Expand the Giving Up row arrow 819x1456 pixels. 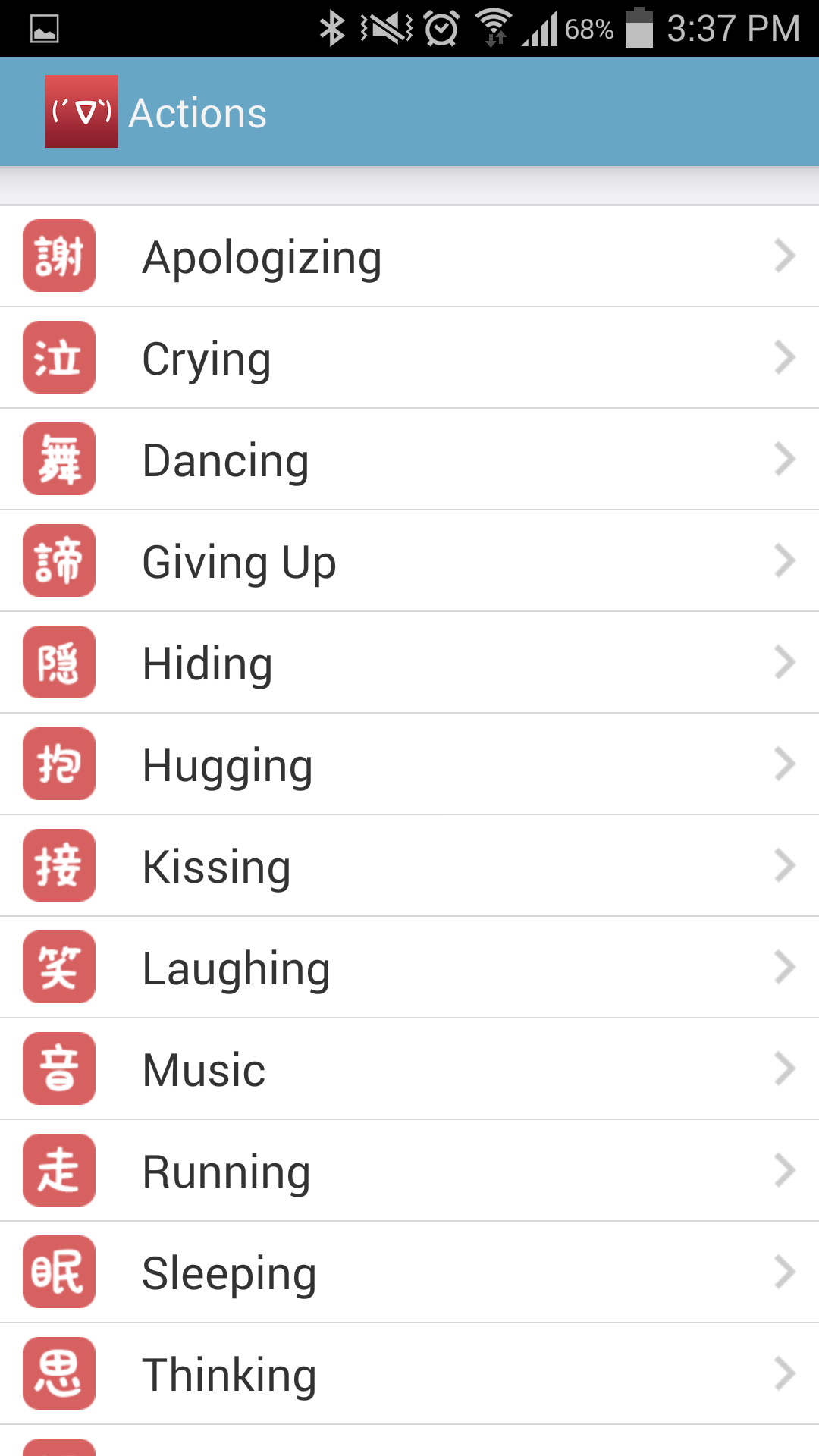point(784,560)
